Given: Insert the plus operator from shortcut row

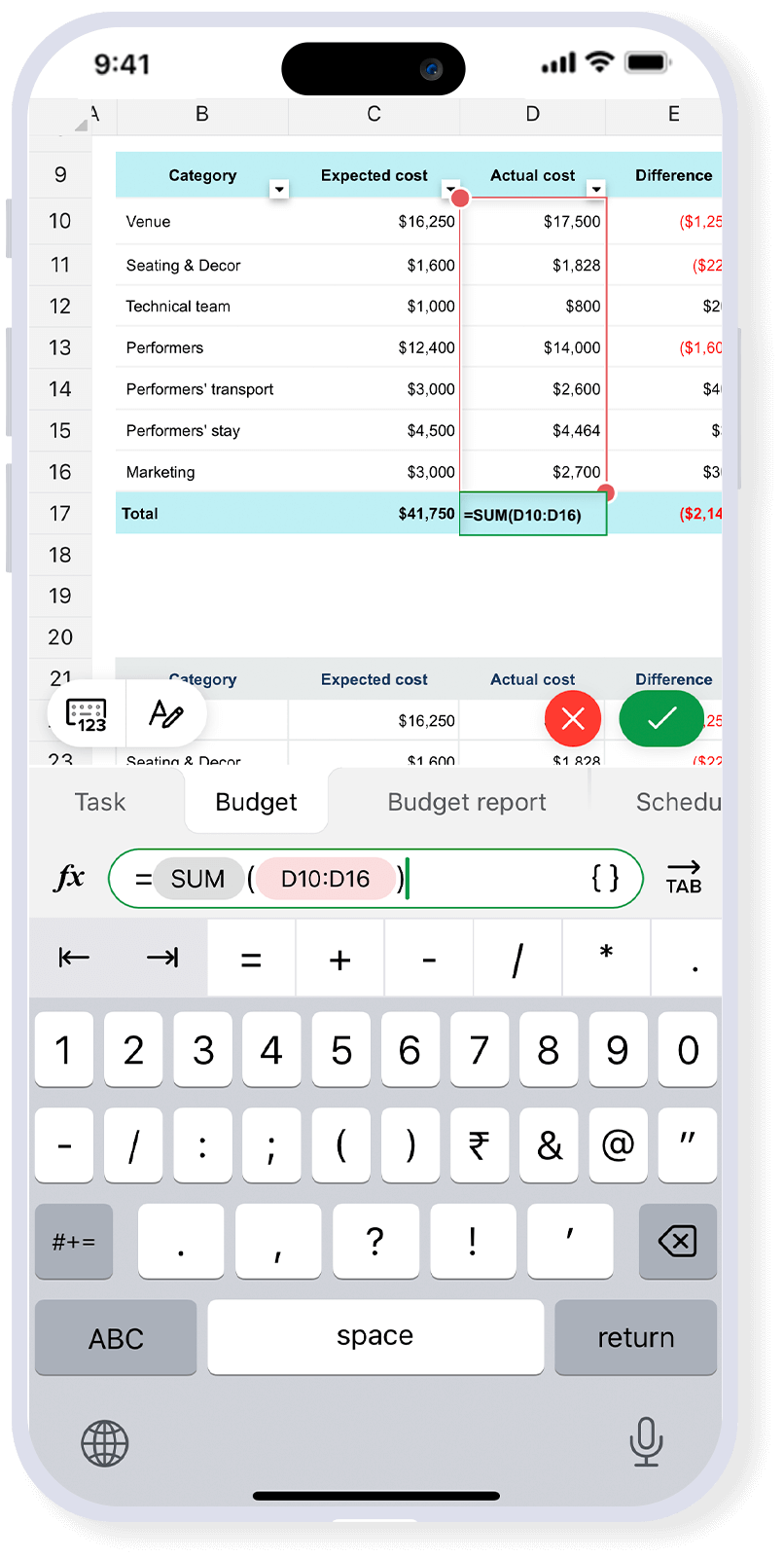Looking at the screenshot, I should pyautogui.click(x=339, y=961).
